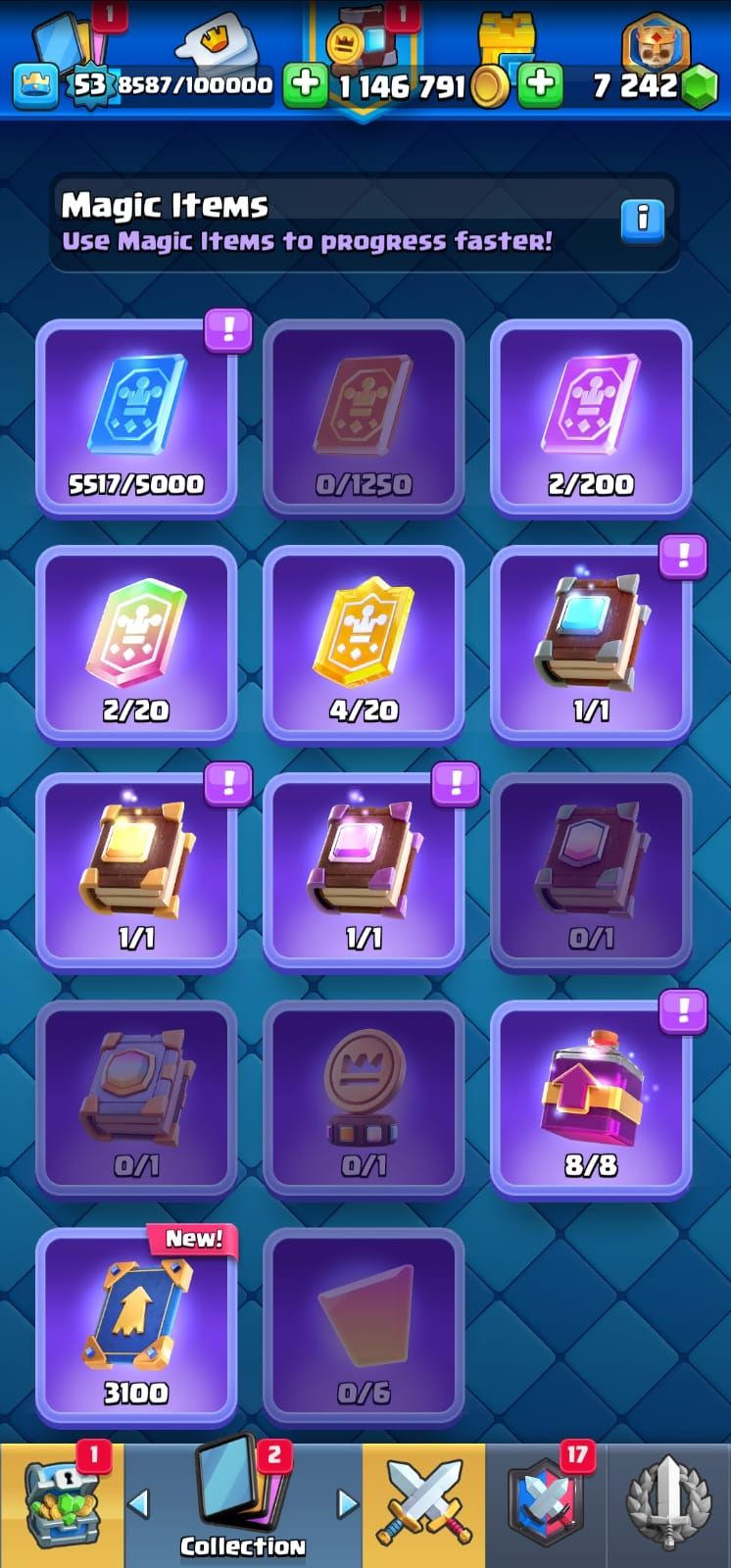Open the Chest Key potion 8/8 tile

[591, 1100]
